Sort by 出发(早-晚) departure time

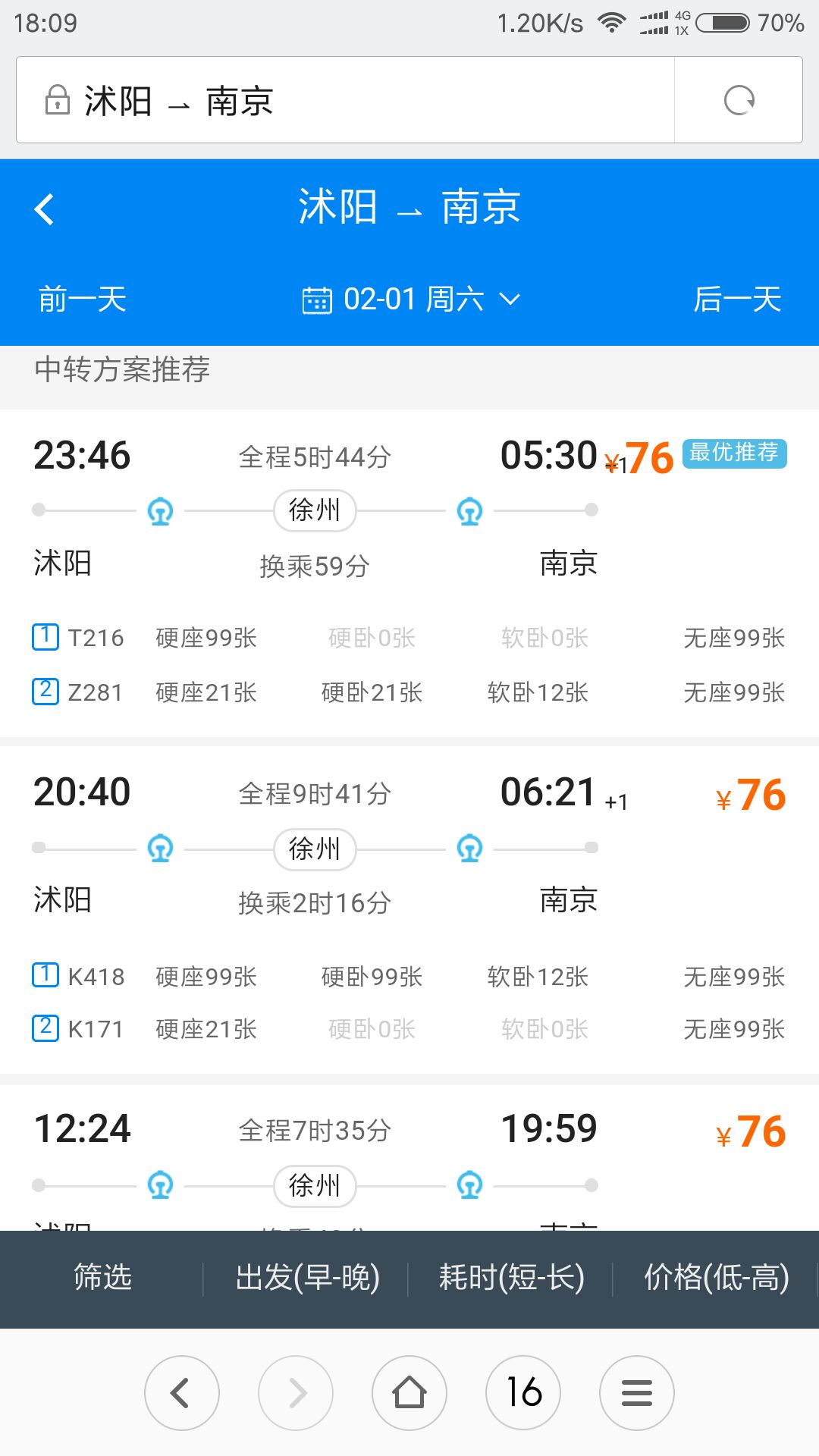[307, 1278]
